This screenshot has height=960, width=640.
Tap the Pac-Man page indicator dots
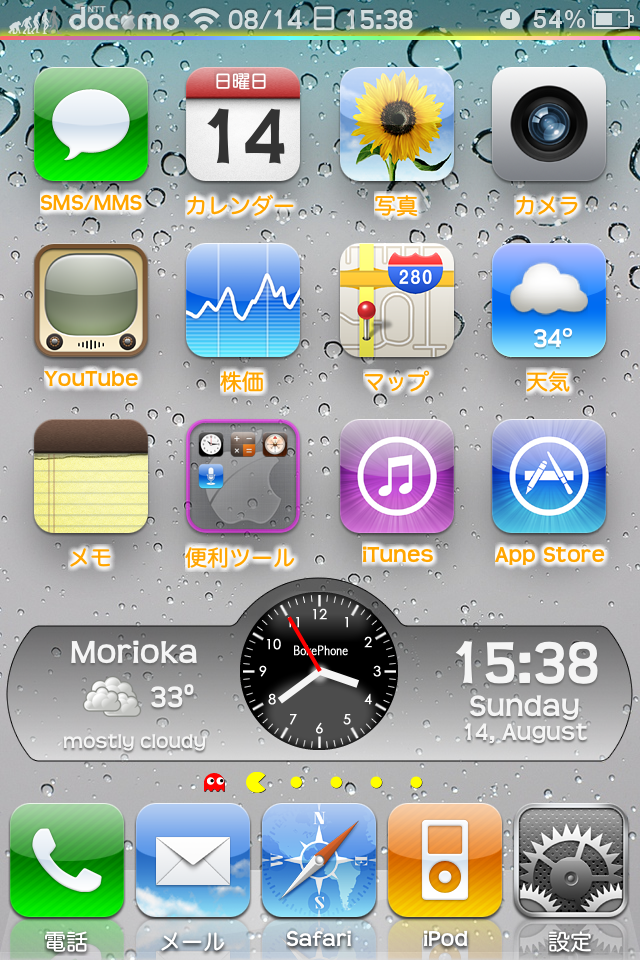click(x=312, y=782)
